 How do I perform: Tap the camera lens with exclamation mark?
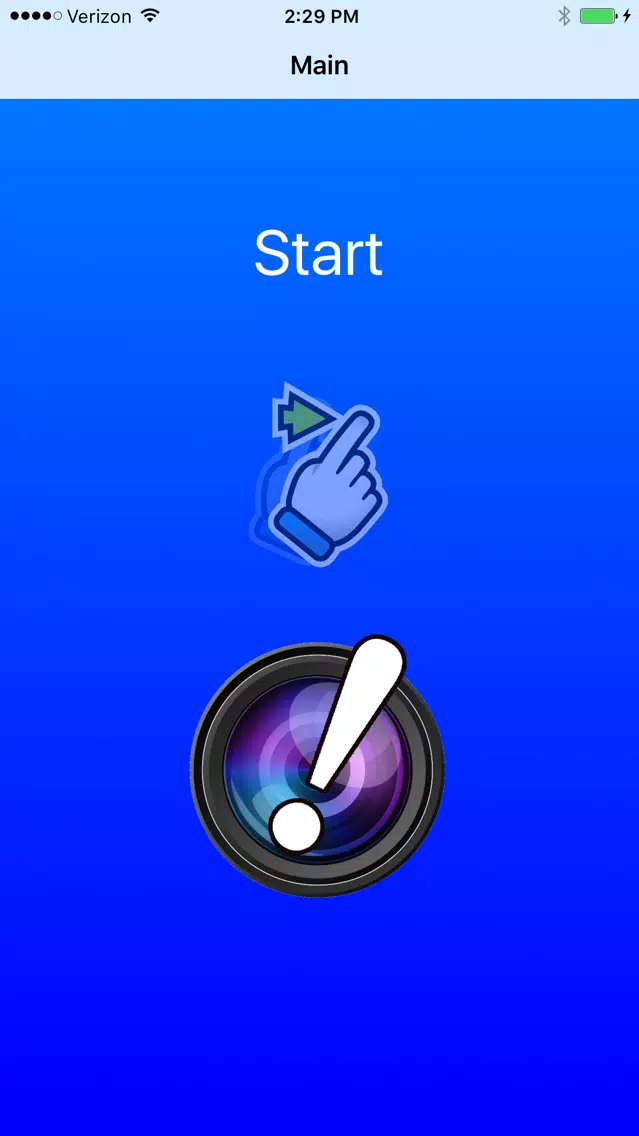click(317, 768)
